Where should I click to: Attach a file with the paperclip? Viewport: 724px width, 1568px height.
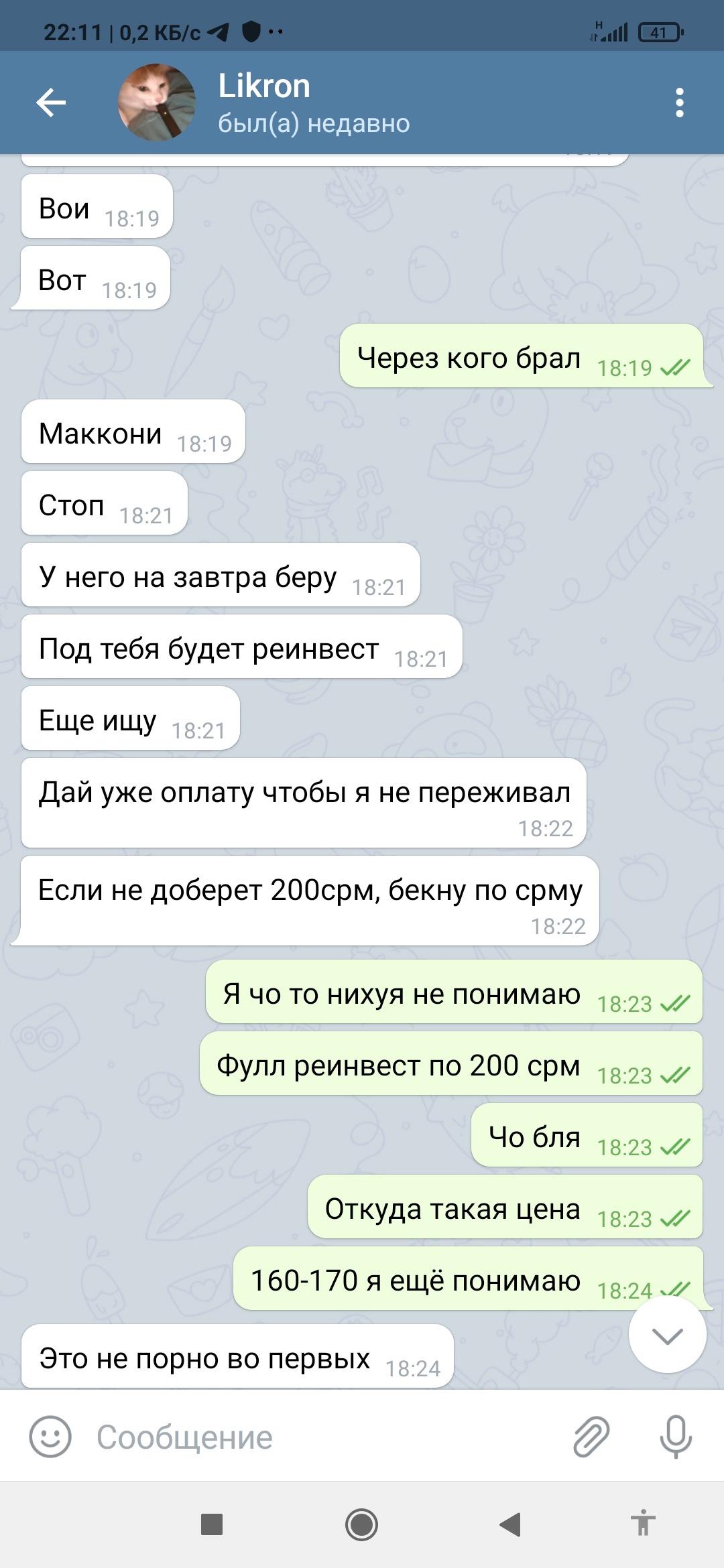click(591, 1437)
